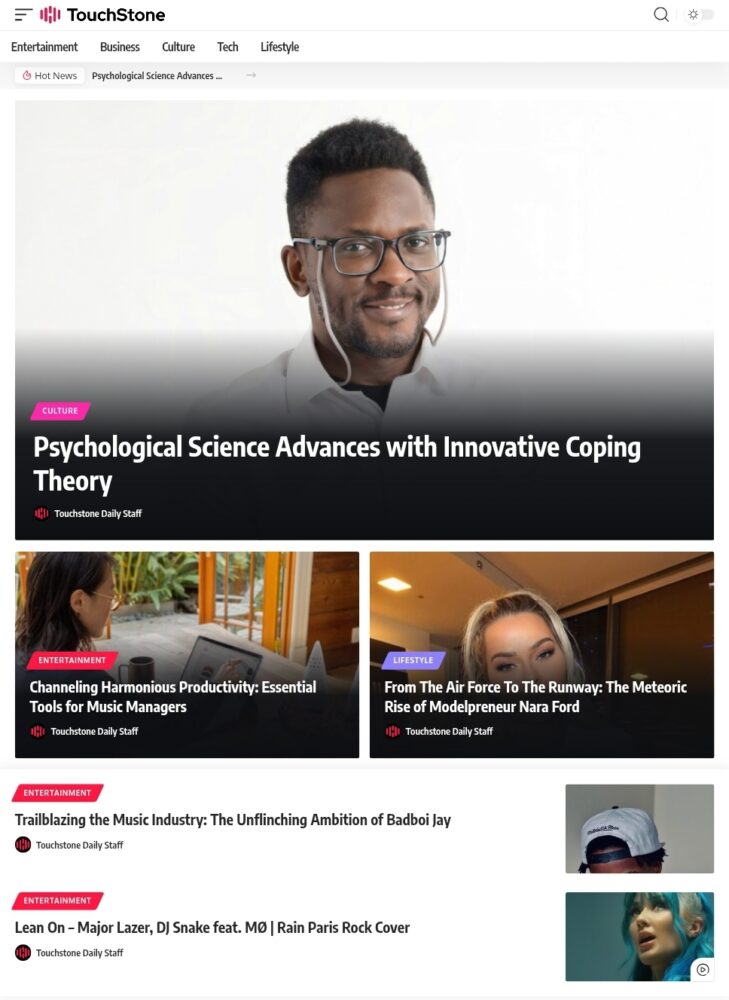Image resolution: width=729 pixels, height=1000 pixels.
Task: Toggle dark mode switch
Action: pos(700,15)
